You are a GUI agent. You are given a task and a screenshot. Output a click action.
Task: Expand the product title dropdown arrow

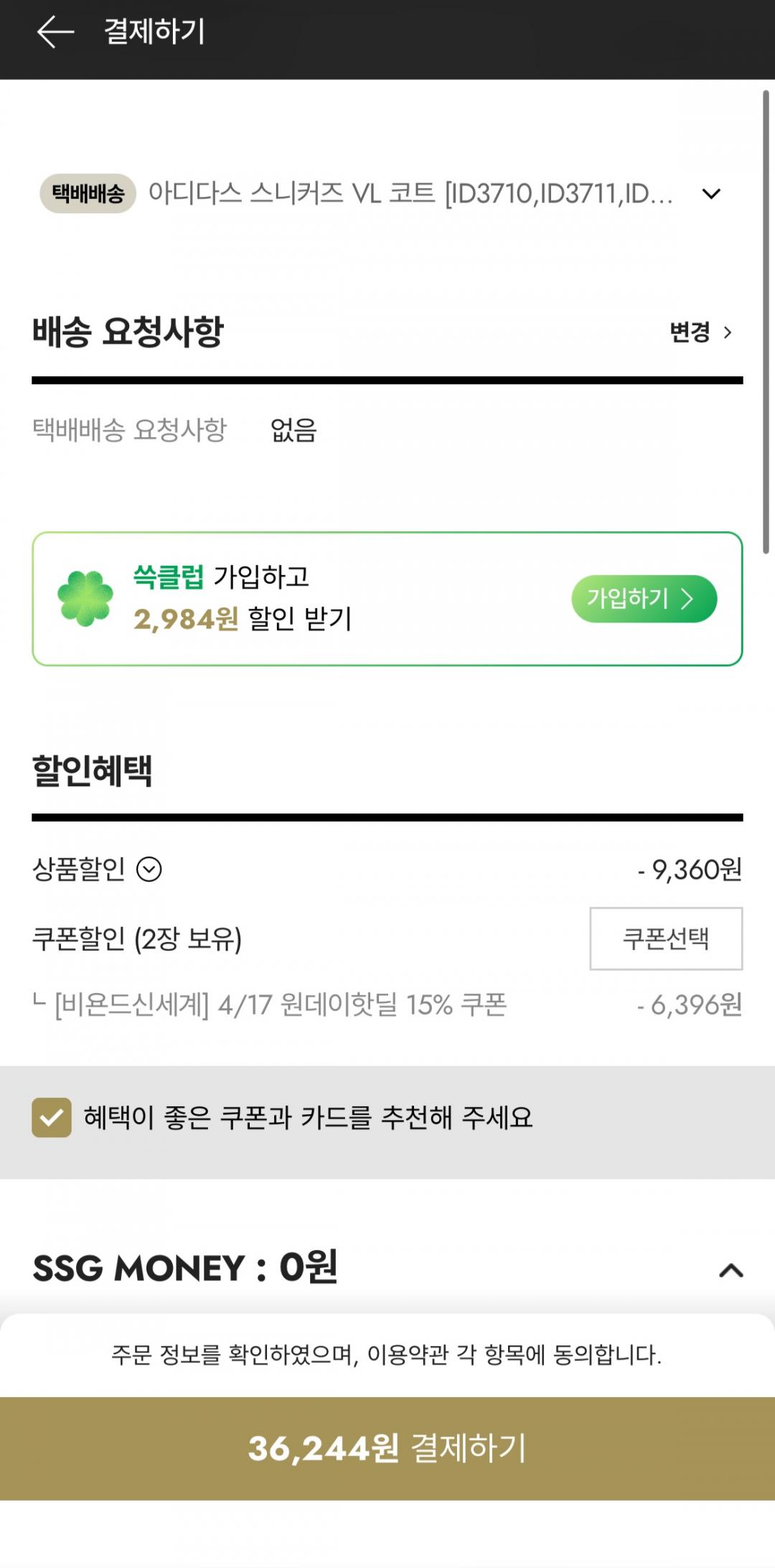click(x=710, y=194)
